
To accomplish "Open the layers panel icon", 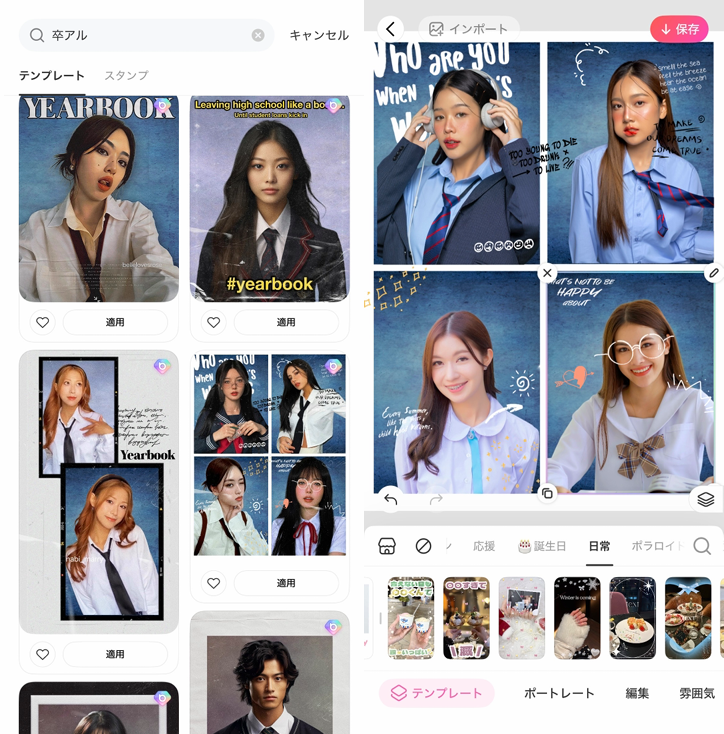I will coord(706,498).
